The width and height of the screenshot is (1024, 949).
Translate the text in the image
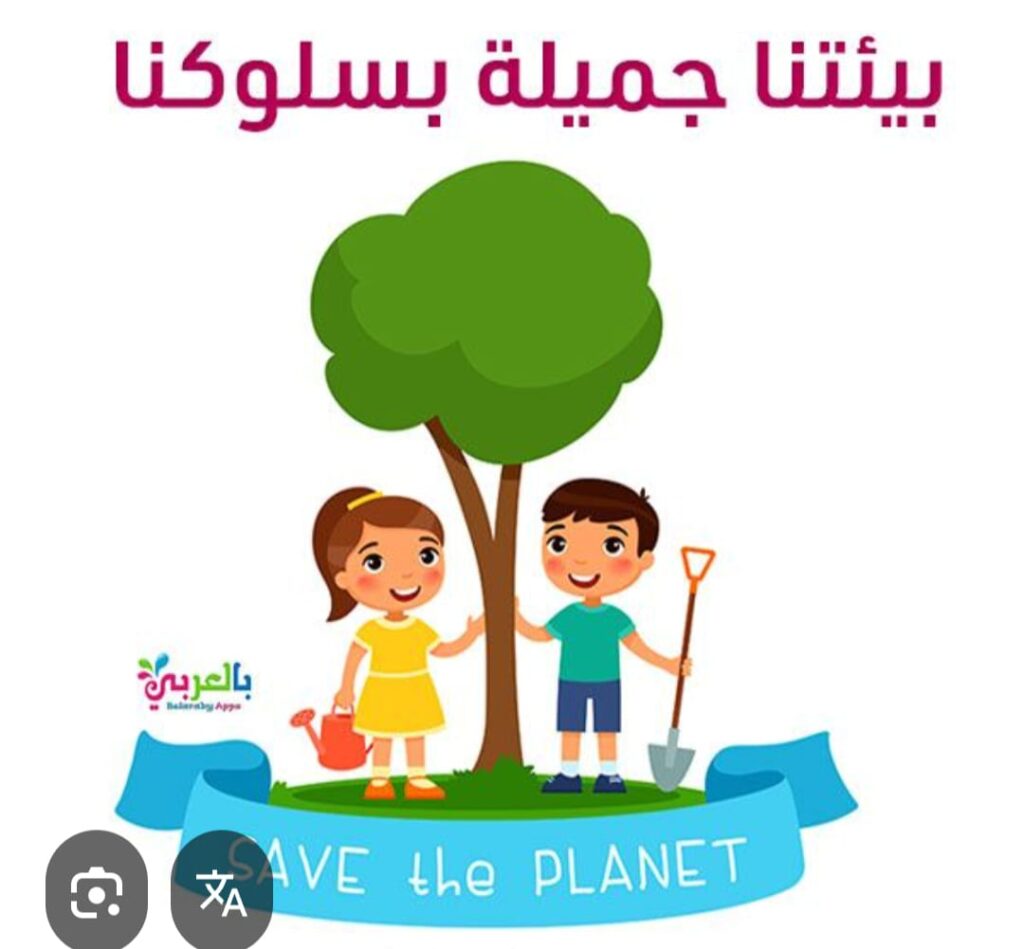222,890
